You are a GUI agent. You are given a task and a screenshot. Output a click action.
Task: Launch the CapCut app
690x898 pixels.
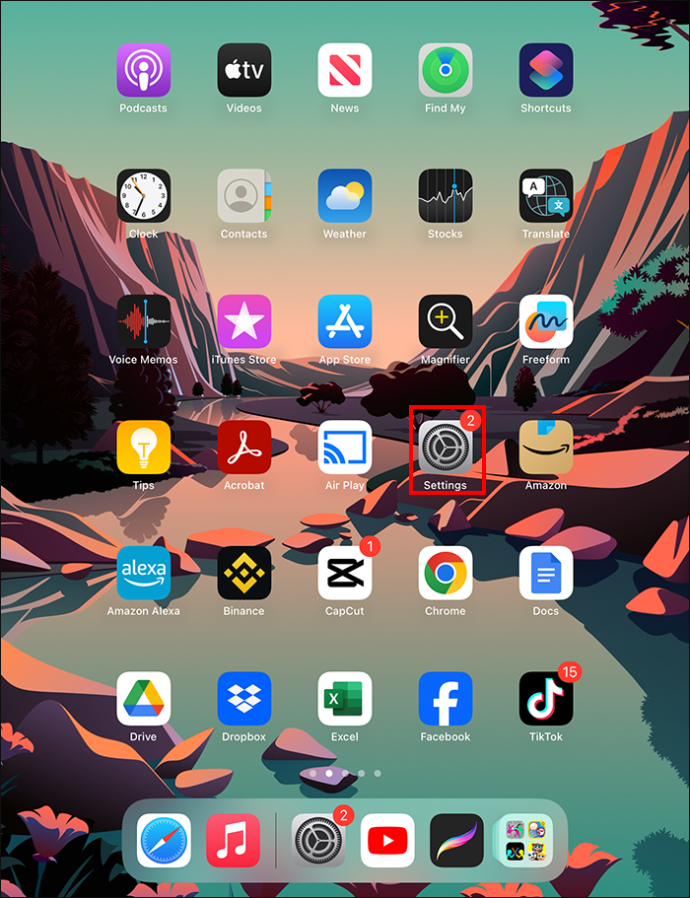(x=344, y=573)
